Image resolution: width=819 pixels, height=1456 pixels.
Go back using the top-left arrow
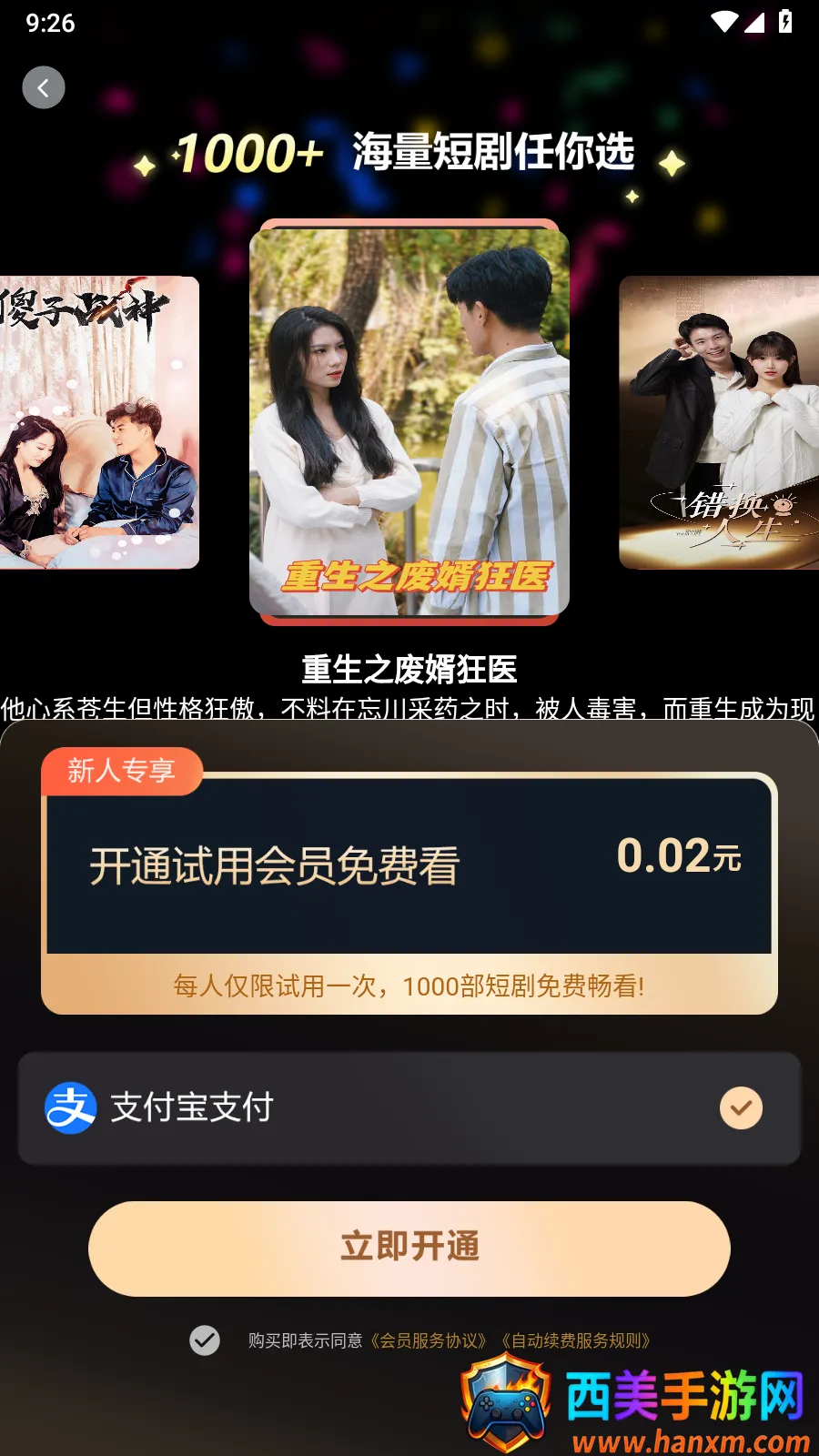coord(44,88)
